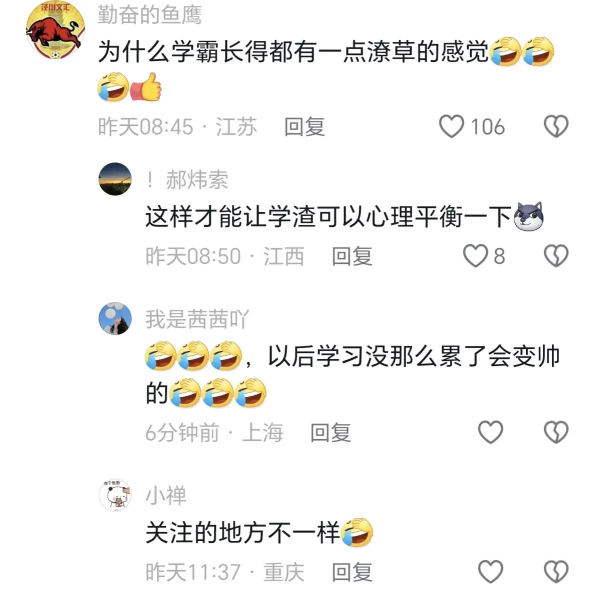Screen dimensions: 600x594
Task: Dislike 小禅's reply
Action: tap(556, 572)
